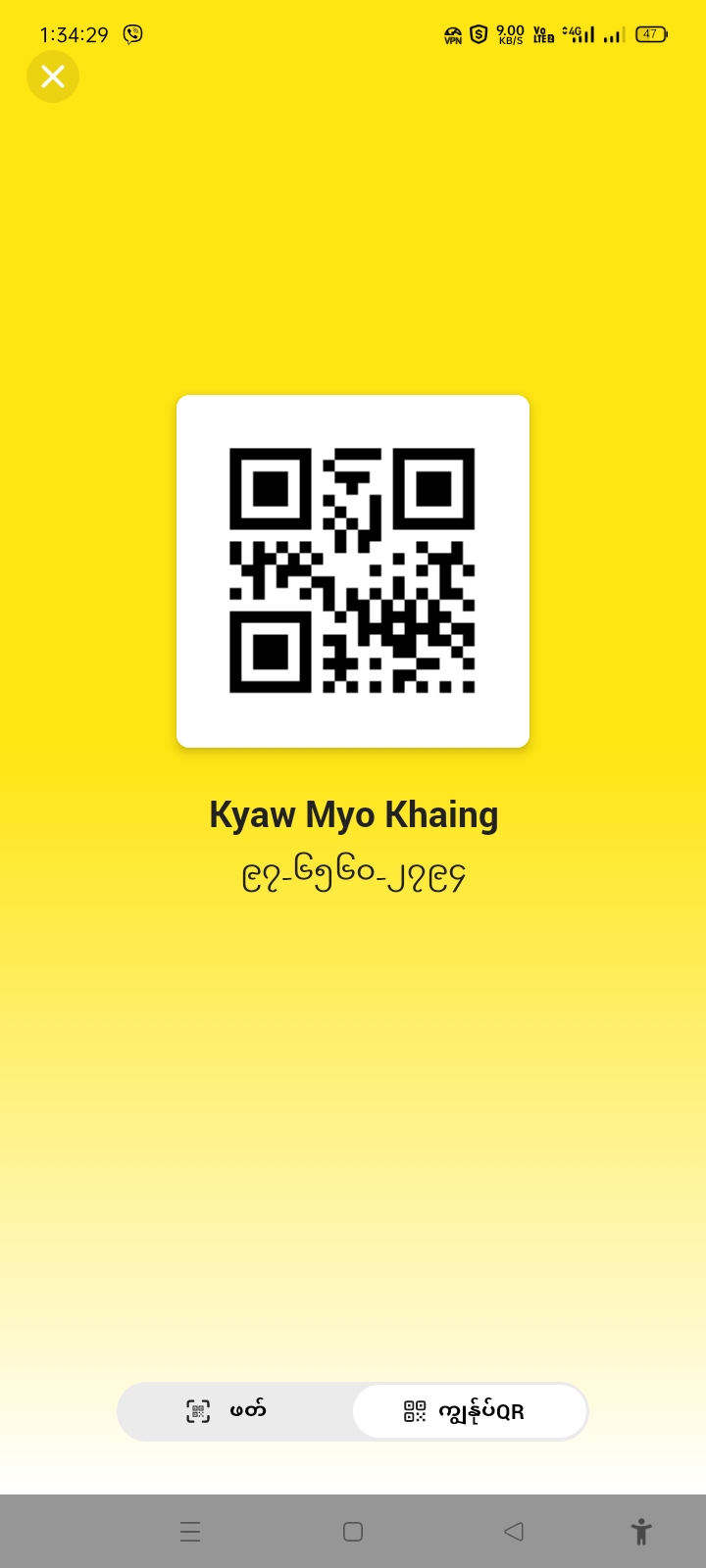Open the accessibility shortcut button

(641, 1532)
